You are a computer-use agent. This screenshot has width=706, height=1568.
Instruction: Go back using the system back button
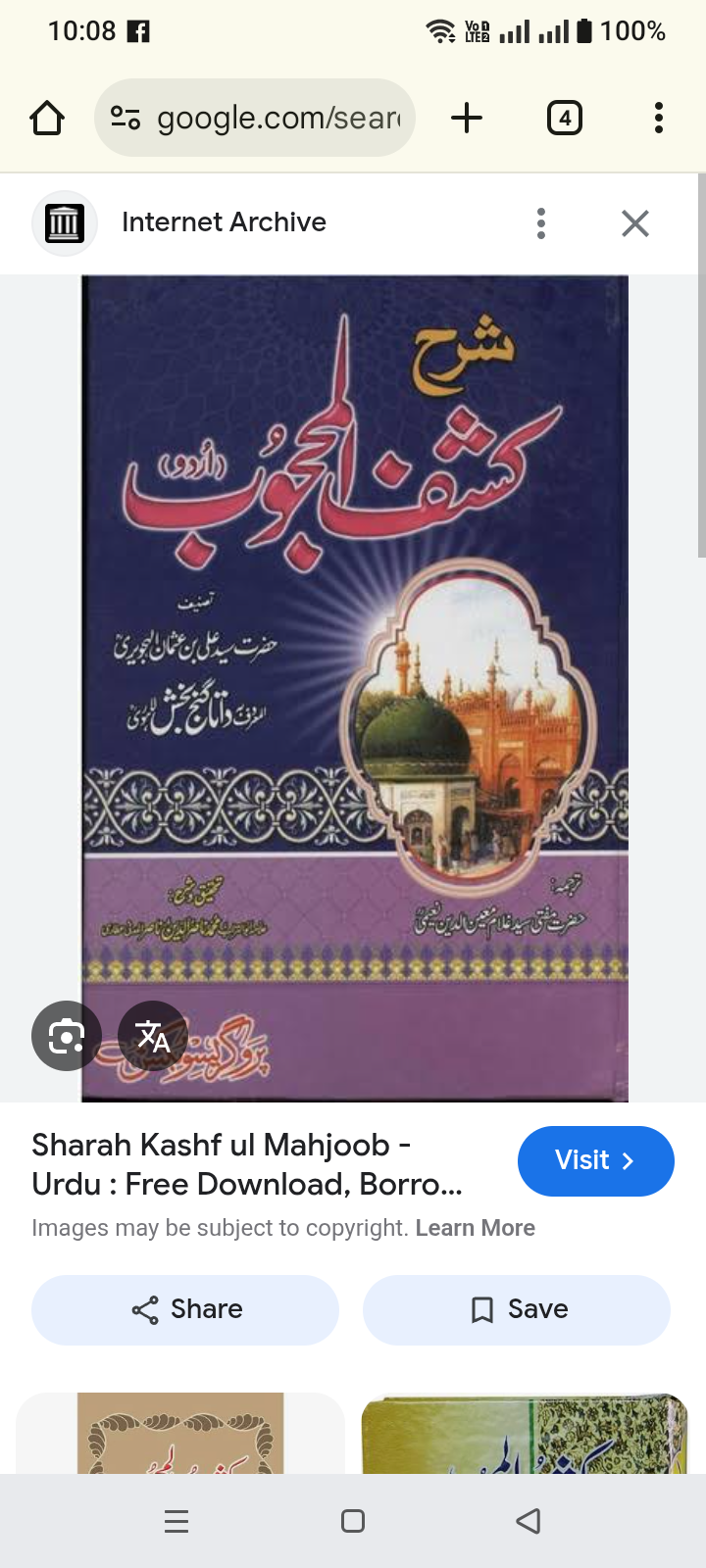(x=529, y=1521)
